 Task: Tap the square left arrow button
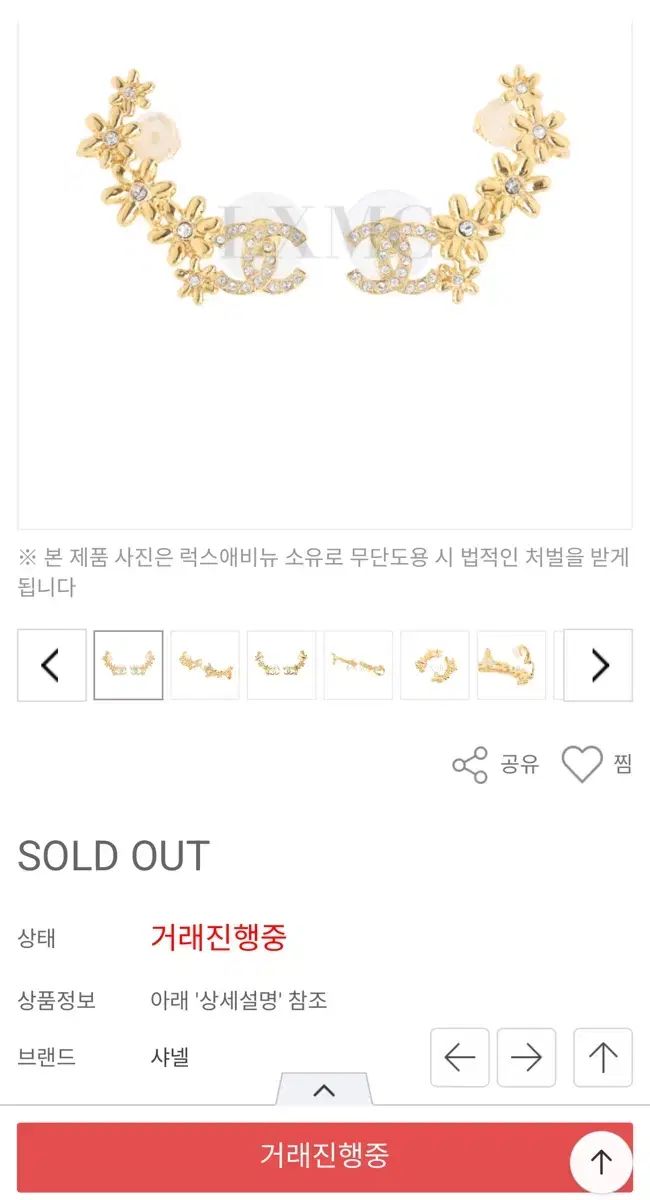click(x=460, y=1057)
